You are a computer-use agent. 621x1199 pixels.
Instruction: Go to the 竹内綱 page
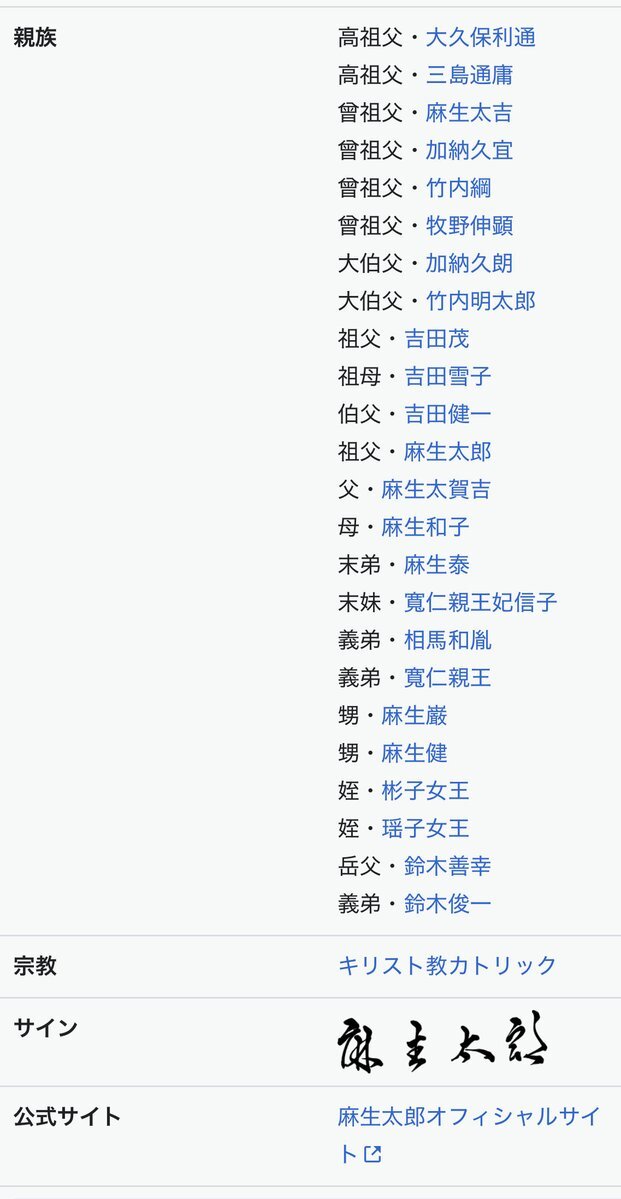(x=458, y=188)
